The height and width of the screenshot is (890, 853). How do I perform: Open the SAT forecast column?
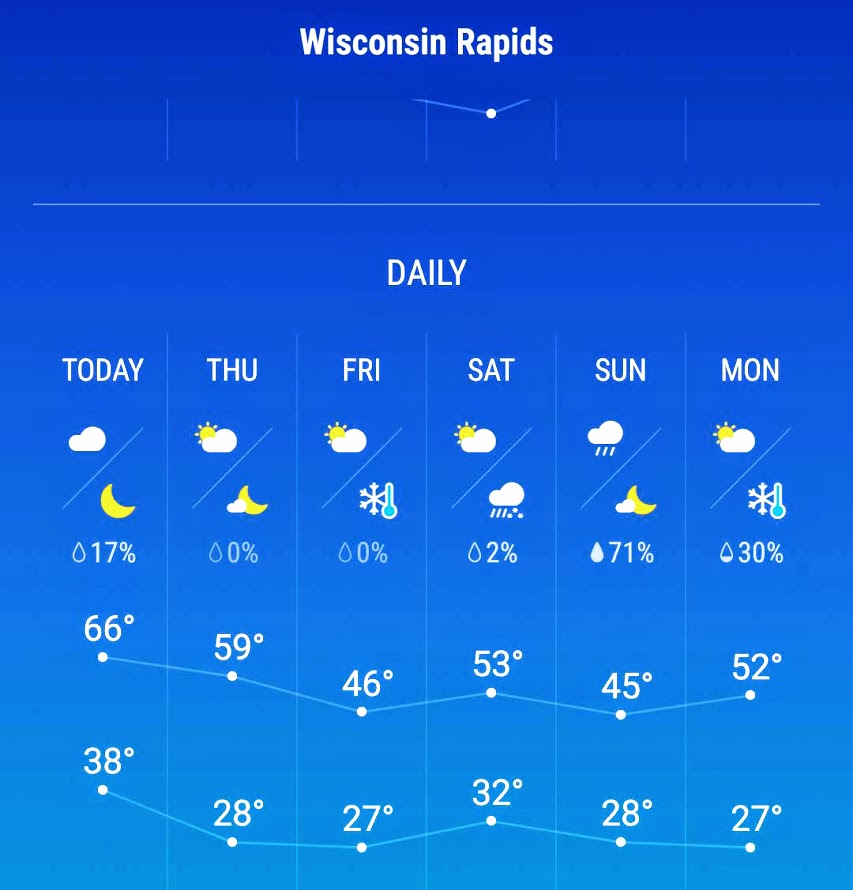pos(491,371)
